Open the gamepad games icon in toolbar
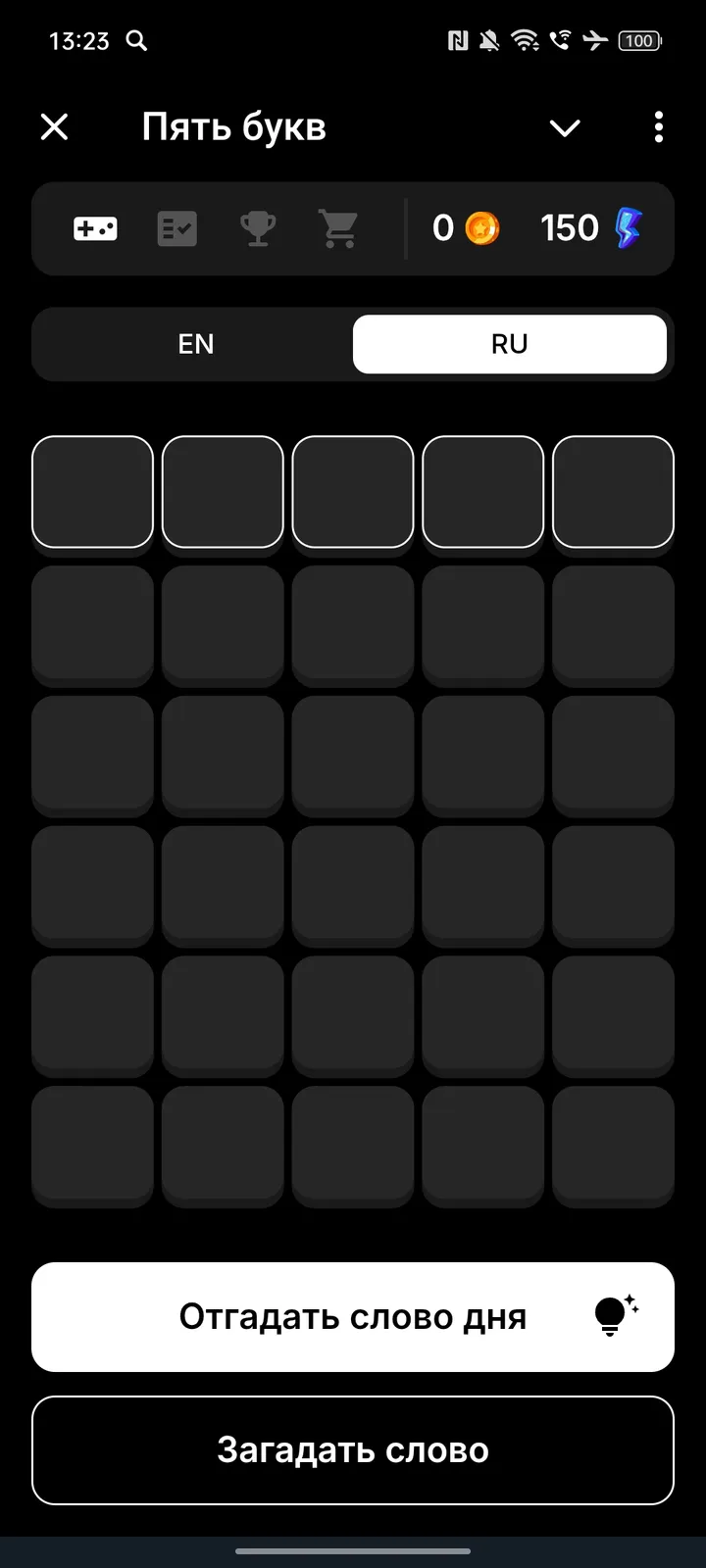Screen dimensions: 706x1568 94,227
